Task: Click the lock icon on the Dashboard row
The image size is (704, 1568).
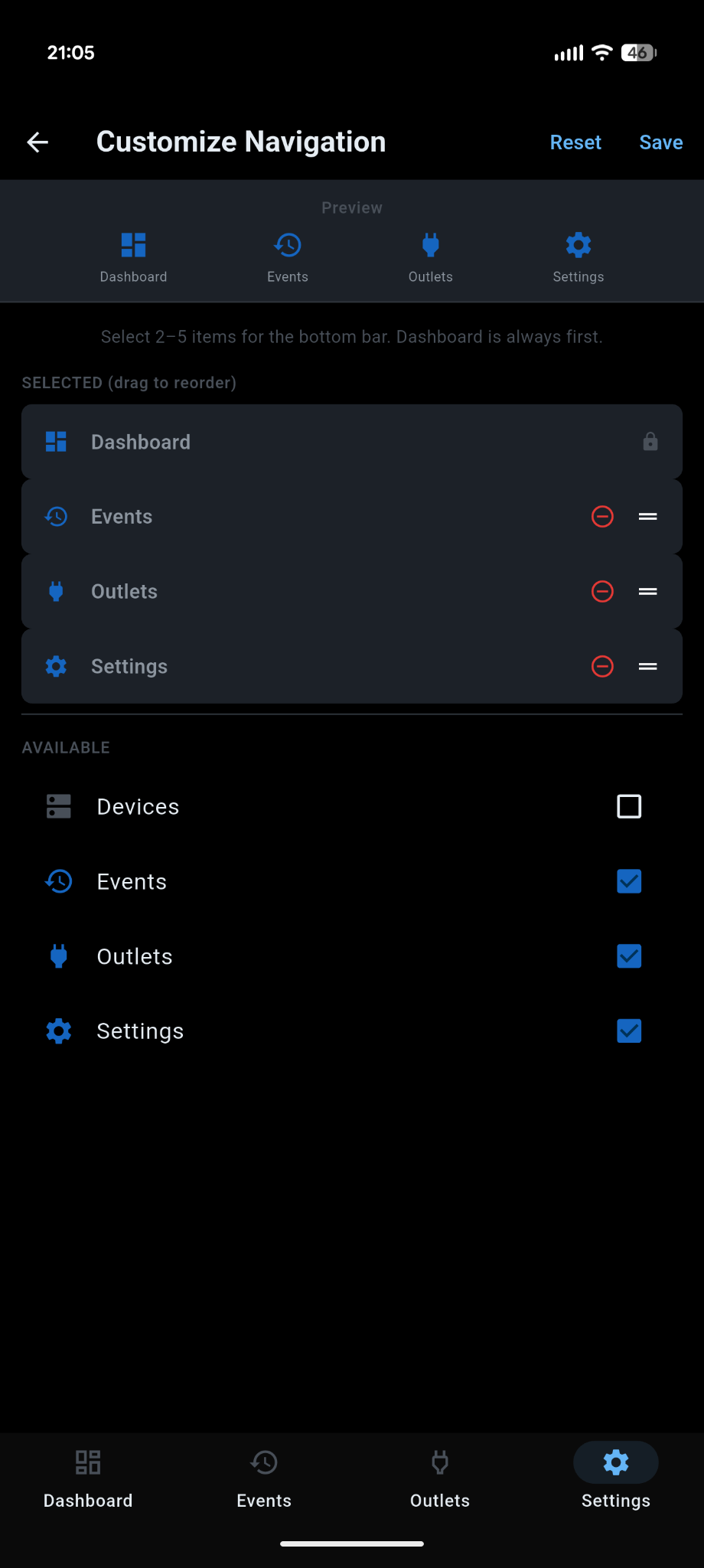Action: [650, 442]
